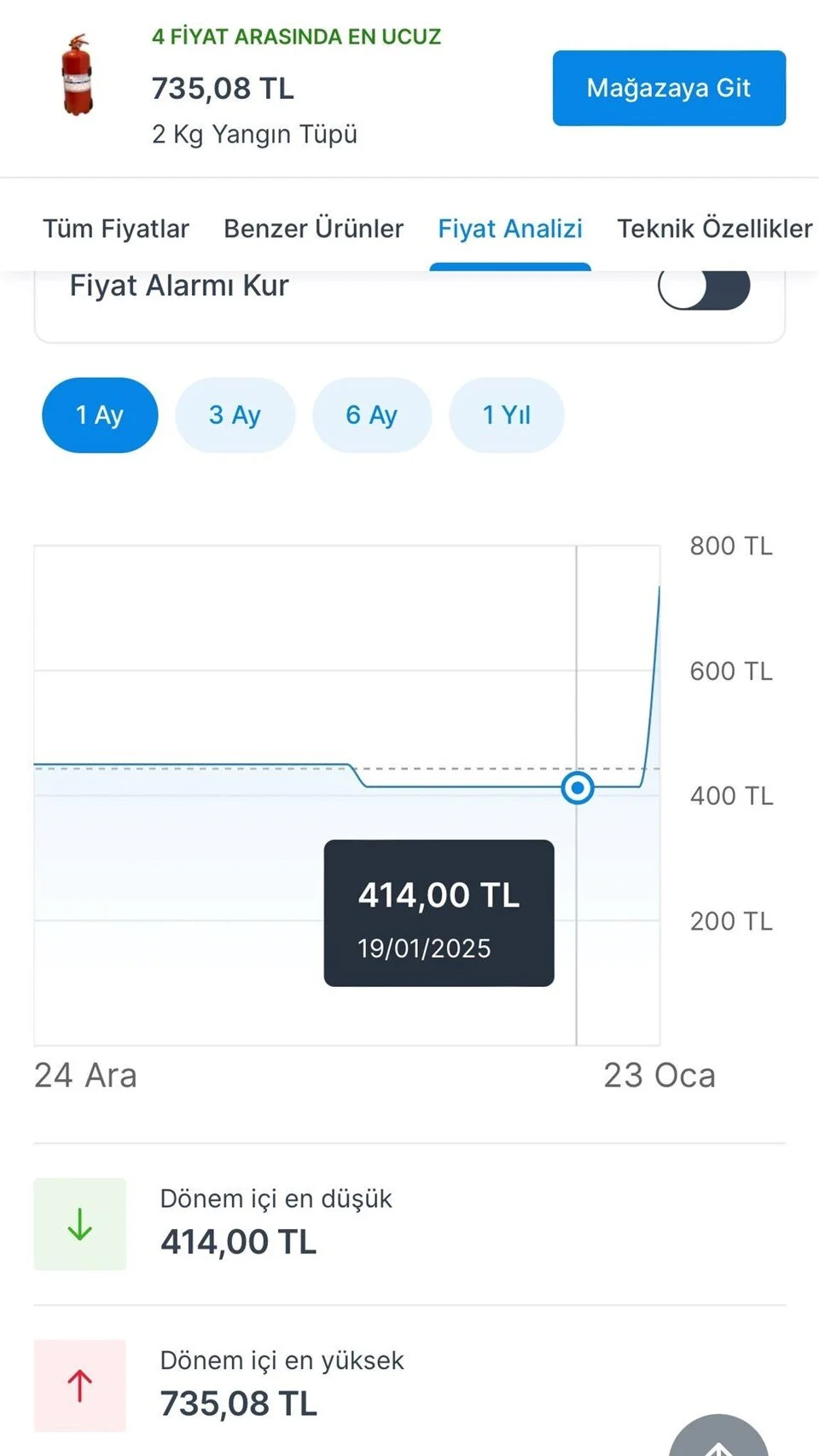This screenshot has height=1456, width=819.
Task: Click the 414,00 TL price tooltip
Action: click(x=438, y=911)
